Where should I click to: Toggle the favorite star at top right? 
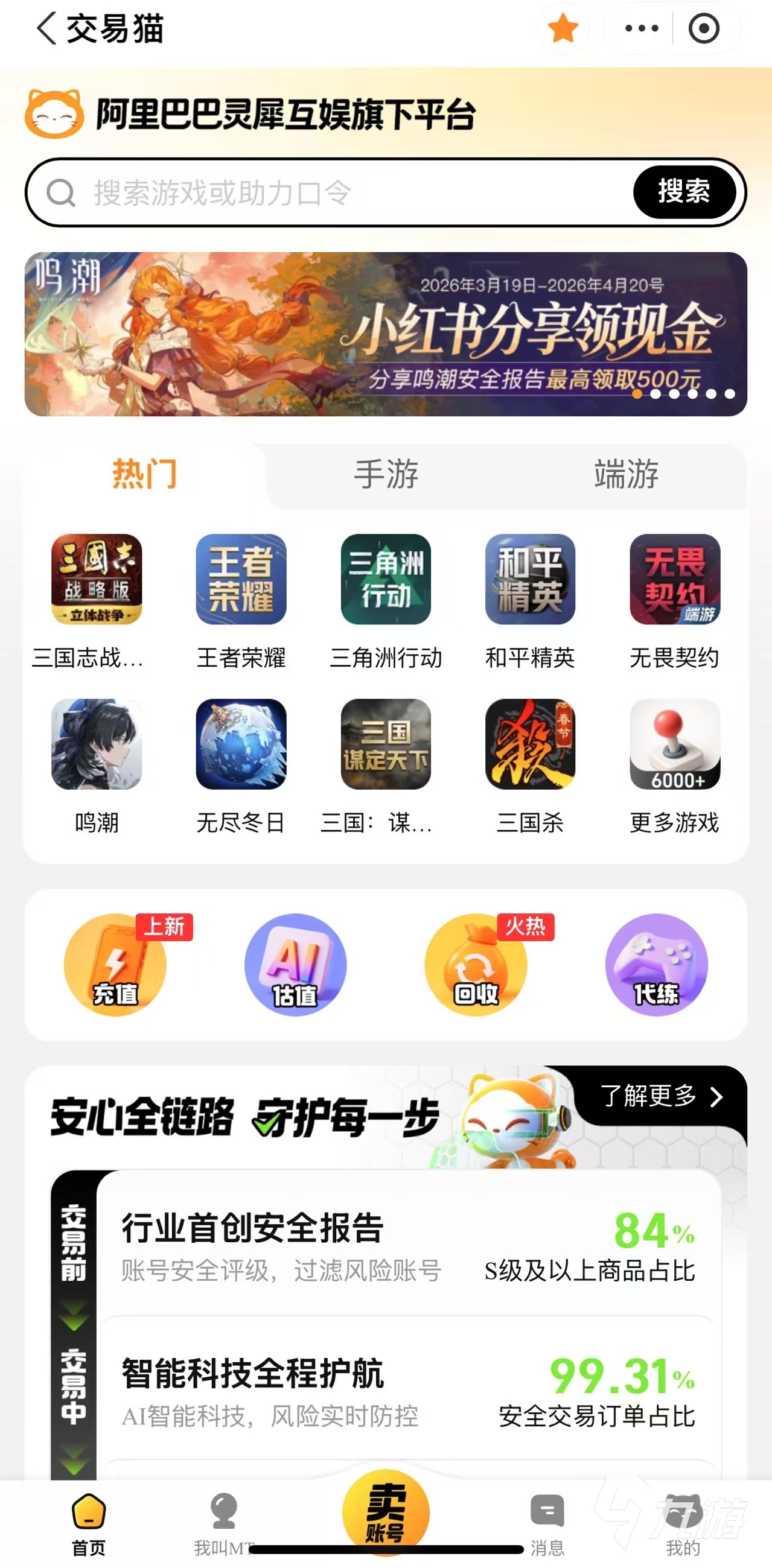[x=563, y=28]
